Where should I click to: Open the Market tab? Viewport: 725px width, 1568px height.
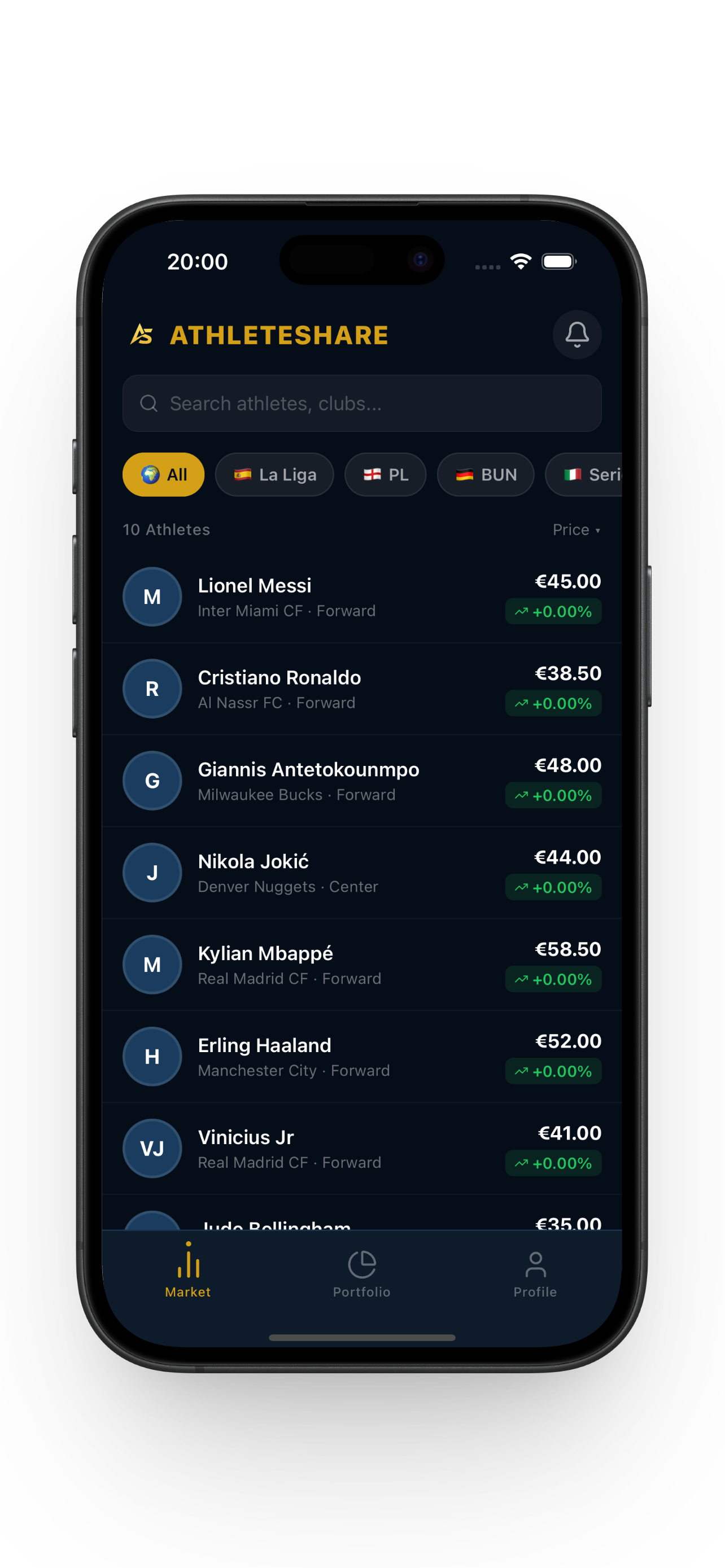coord(188,1273)
